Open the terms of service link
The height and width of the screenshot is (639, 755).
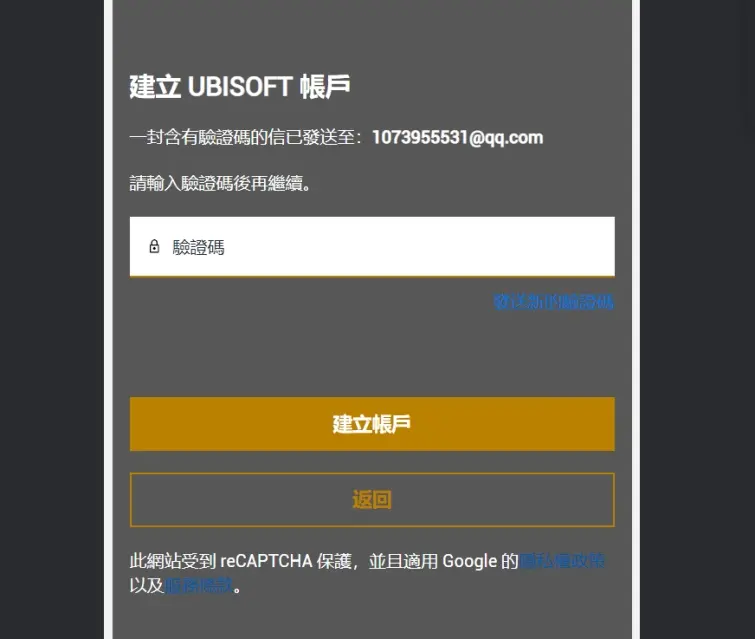(x=198, y=586)
